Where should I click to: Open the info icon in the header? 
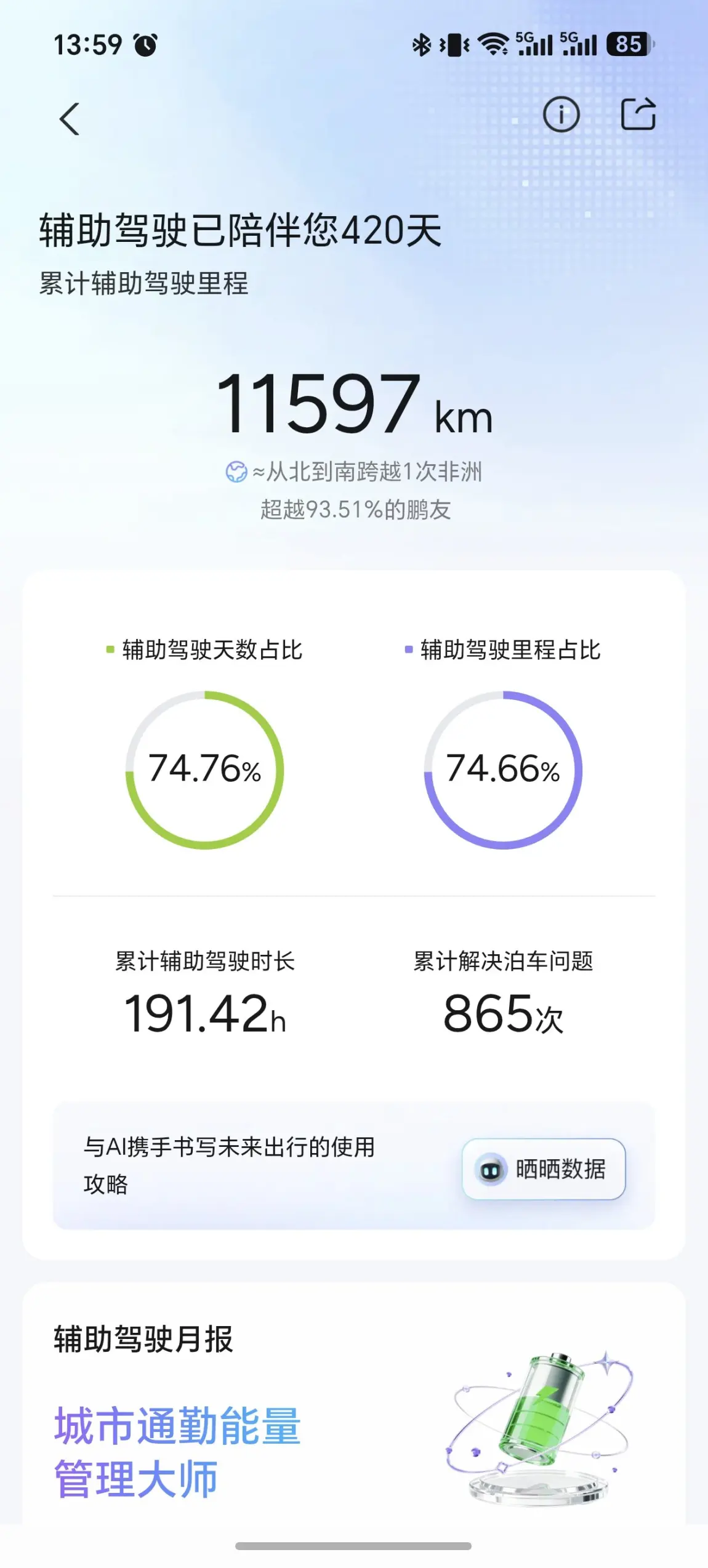561,115
